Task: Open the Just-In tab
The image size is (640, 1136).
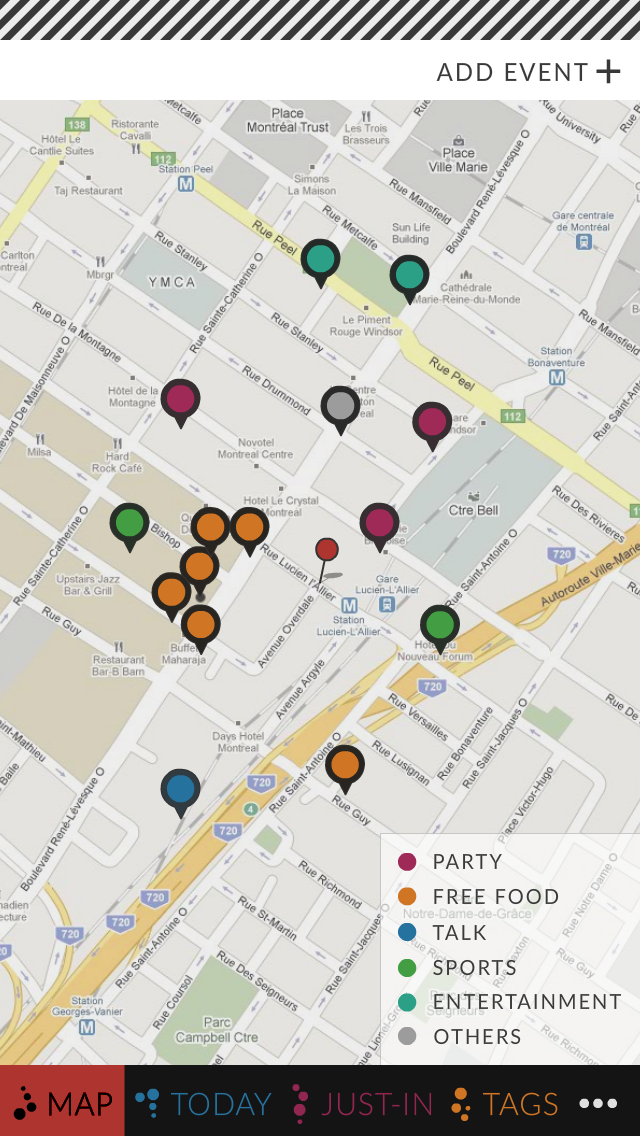Action: coord(363,1103)
